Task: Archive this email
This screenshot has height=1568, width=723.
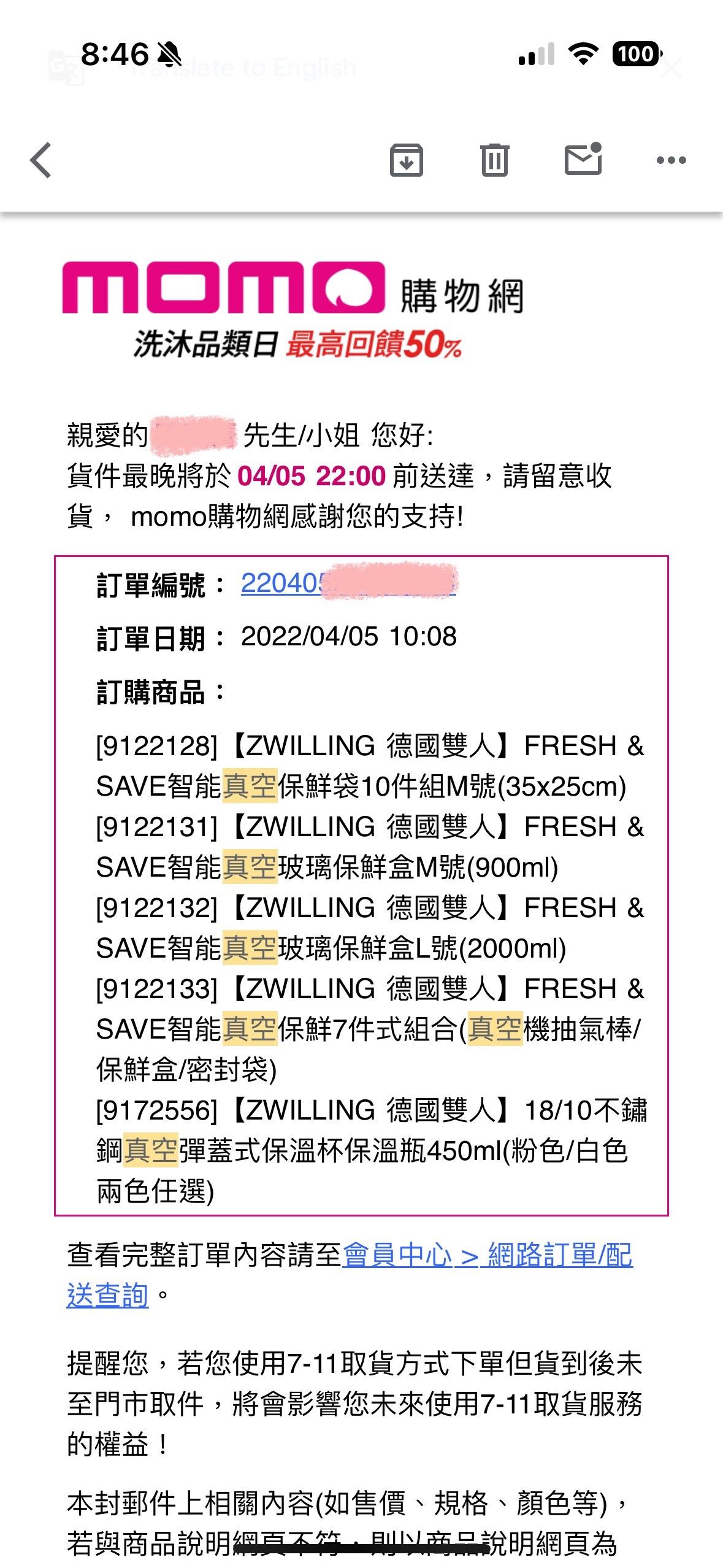Action: 407,161
